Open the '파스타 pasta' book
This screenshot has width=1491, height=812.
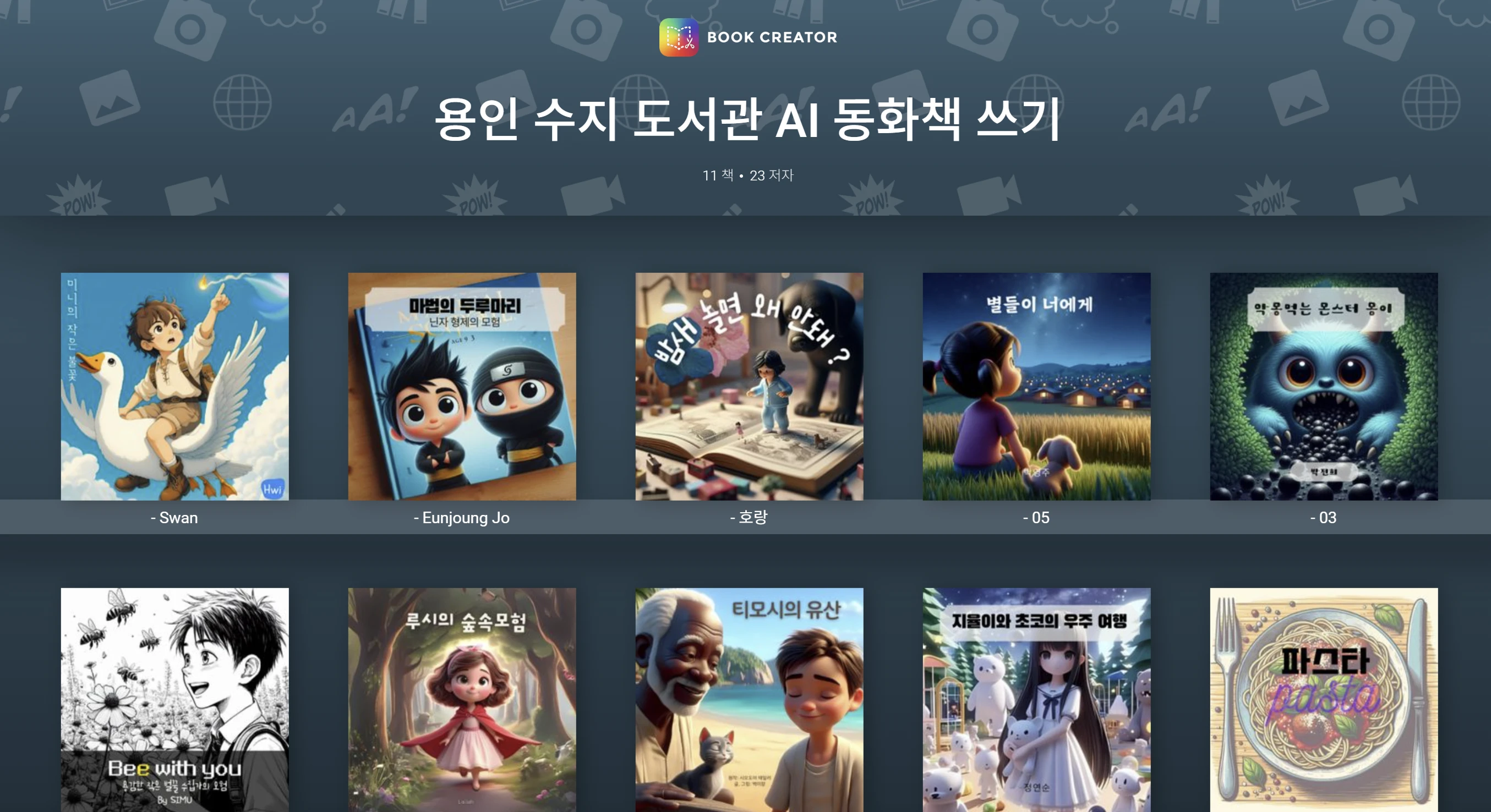coord(1323,700)
